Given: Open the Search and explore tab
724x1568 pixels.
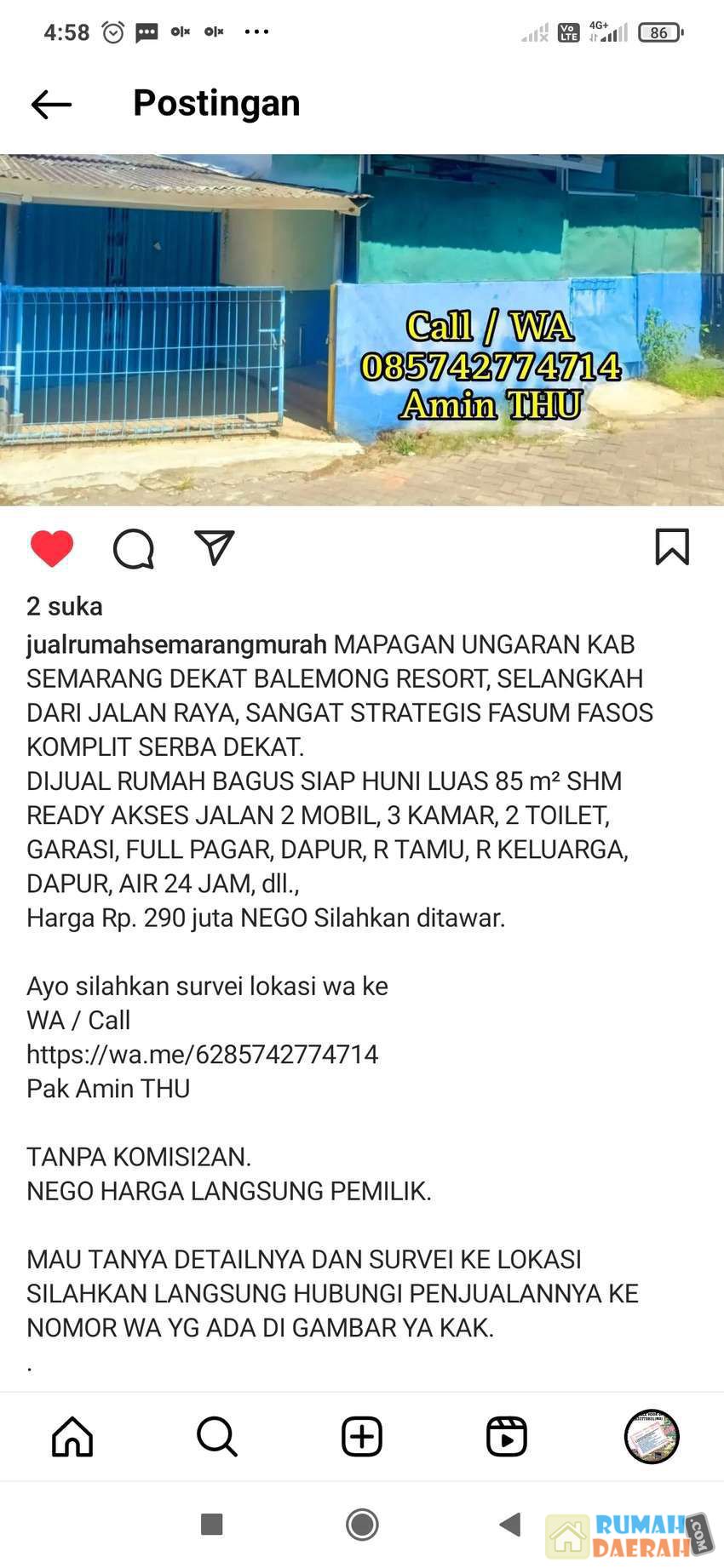Looking at the screenshot, I should click(x=217, y=1437).
